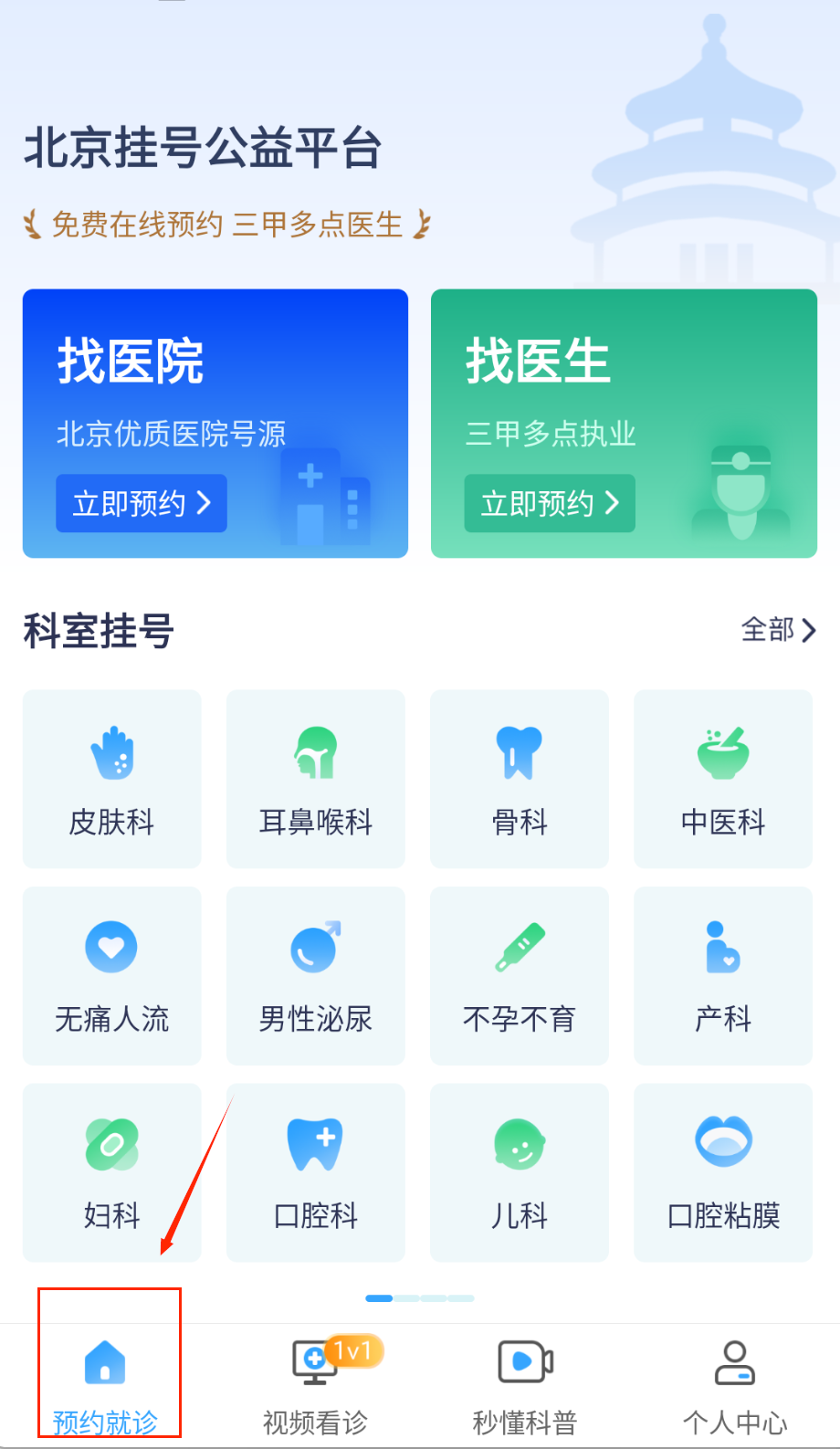840x1449 pixels.
Task: Tap 立即预约 on the 找医生 card
Action: (550, 503)
